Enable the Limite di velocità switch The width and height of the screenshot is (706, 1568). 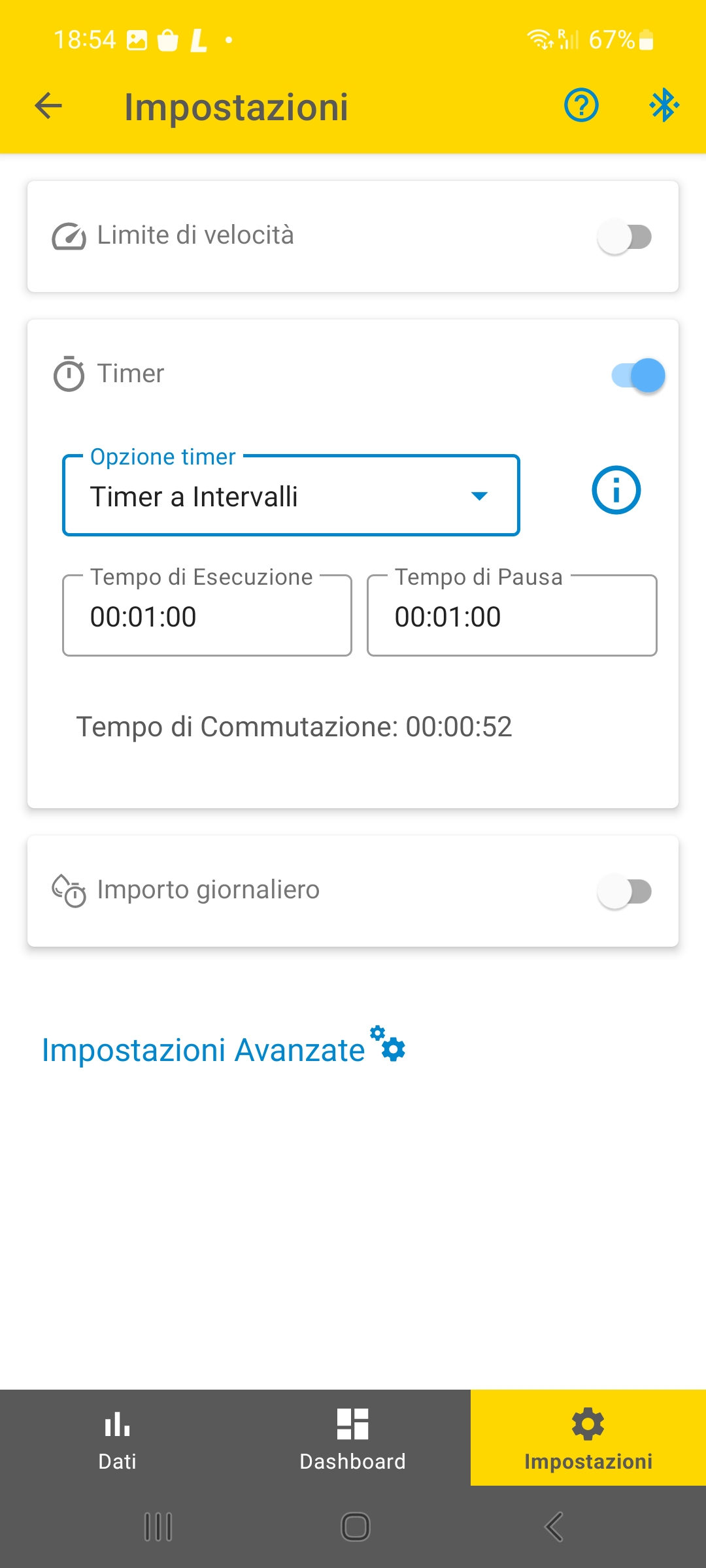(625, 237)
